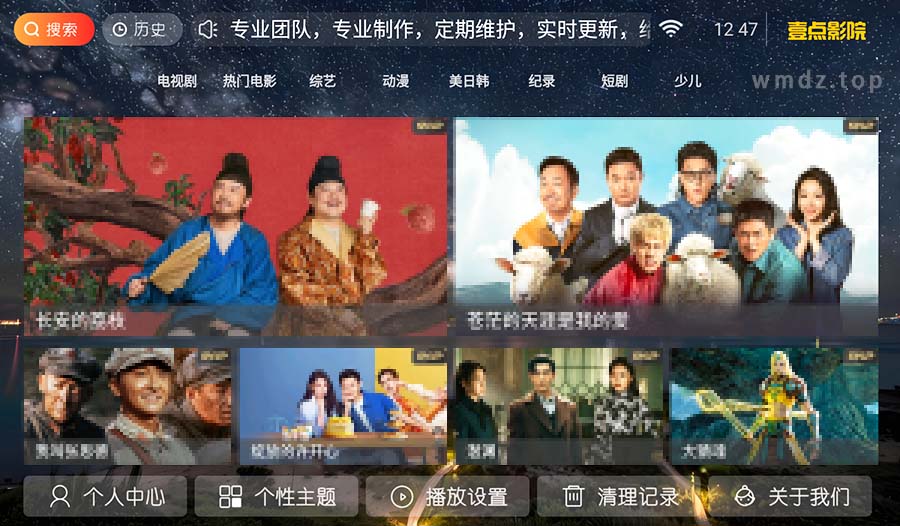Open 个人中心 personal center
The image size is (900, 526).
pos(105,496)
